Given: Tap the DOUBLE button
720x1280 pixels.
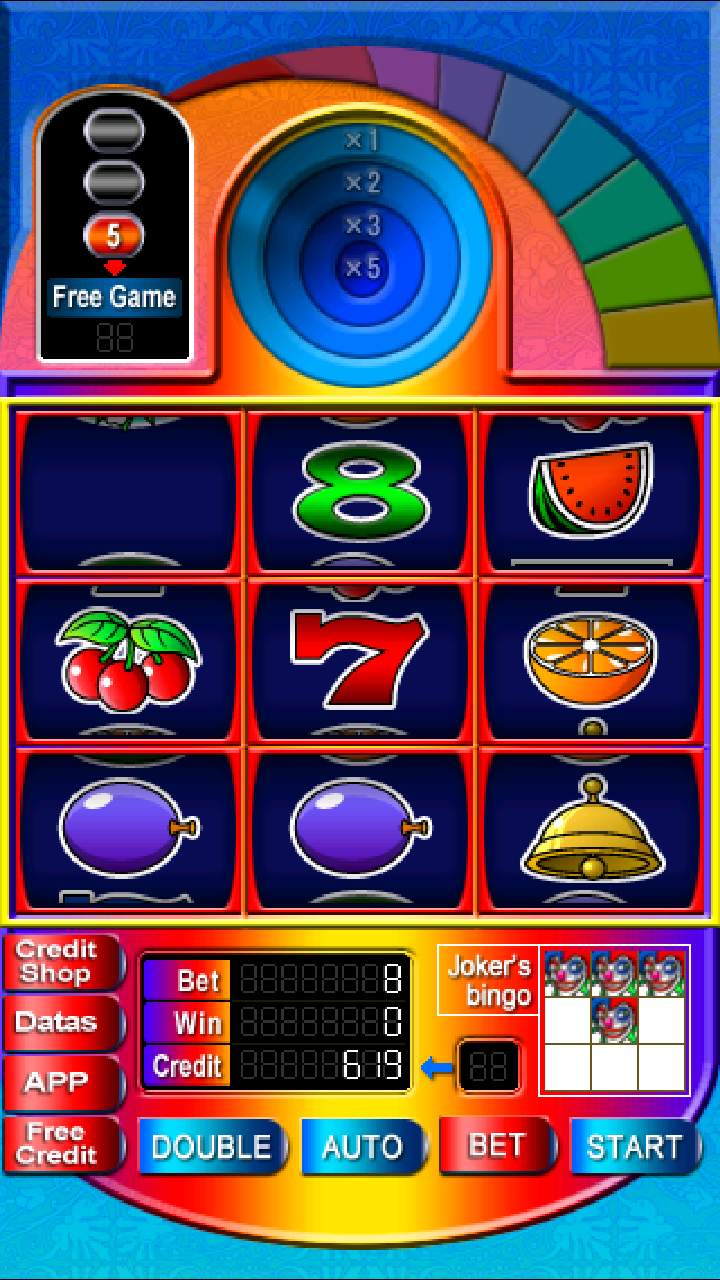Looking at the screenshot, I should pyautogui.click(x=212, y=1146).
